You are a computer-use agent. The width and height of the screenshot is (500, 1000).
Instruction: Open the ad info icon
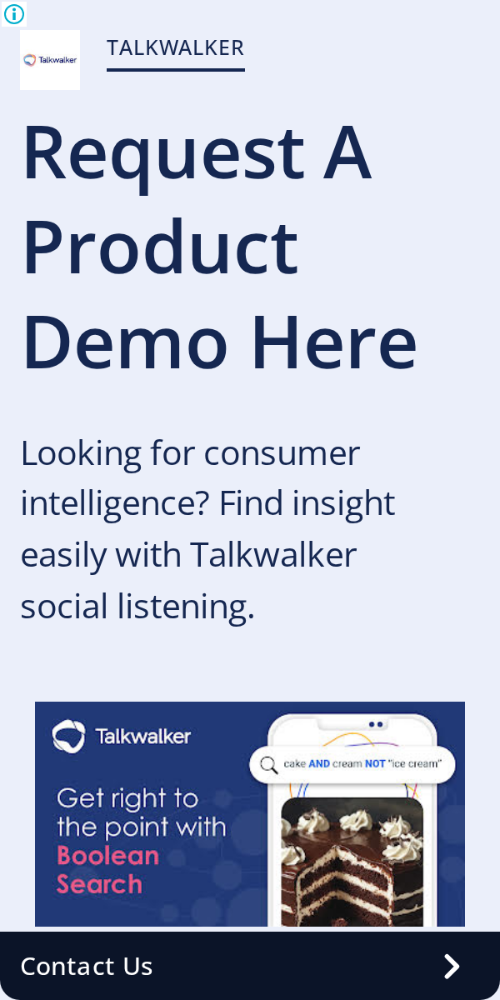click(13, 13)
